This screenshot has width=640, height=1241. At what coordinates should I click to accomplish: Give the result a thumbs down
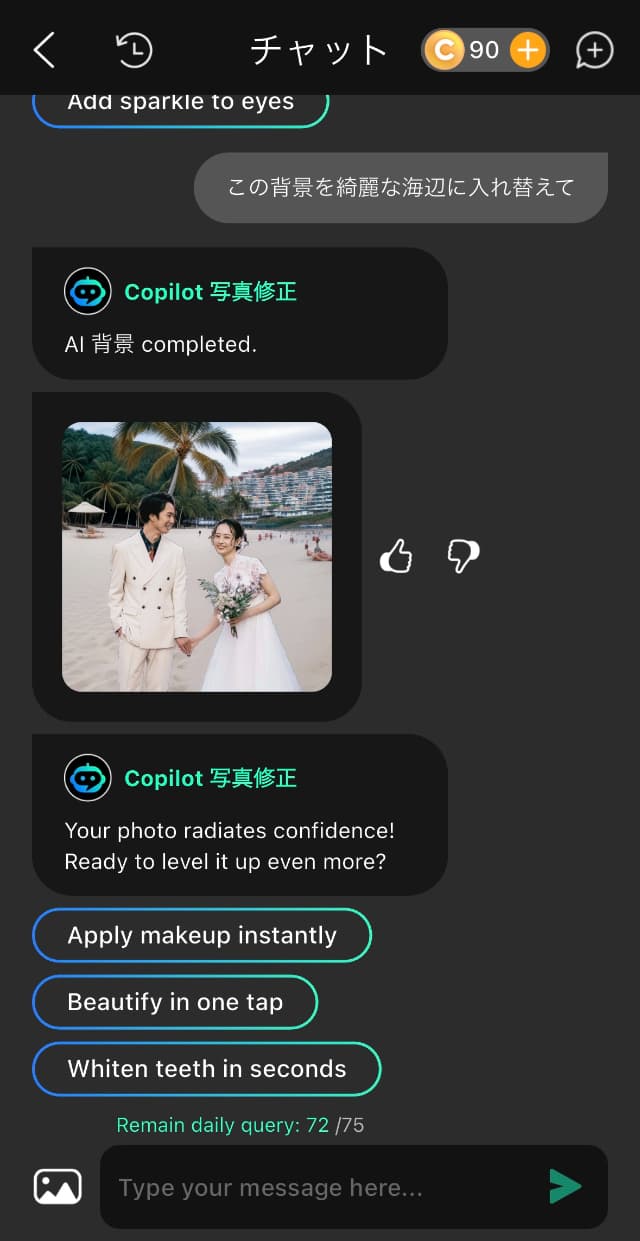pos(463,557)
